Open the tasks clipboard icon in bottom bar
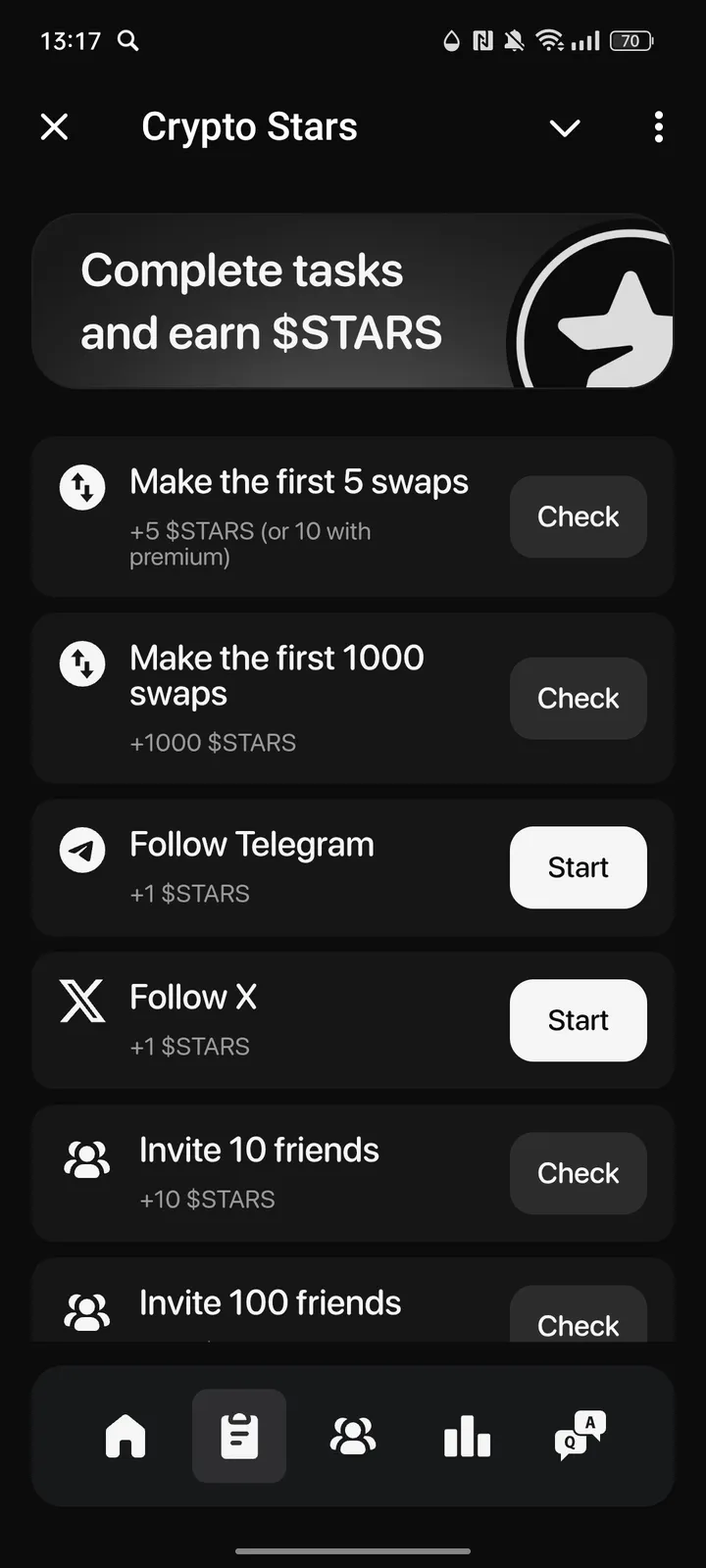Viewport: 706px width, 1568px height. [x=239, y=1435]
